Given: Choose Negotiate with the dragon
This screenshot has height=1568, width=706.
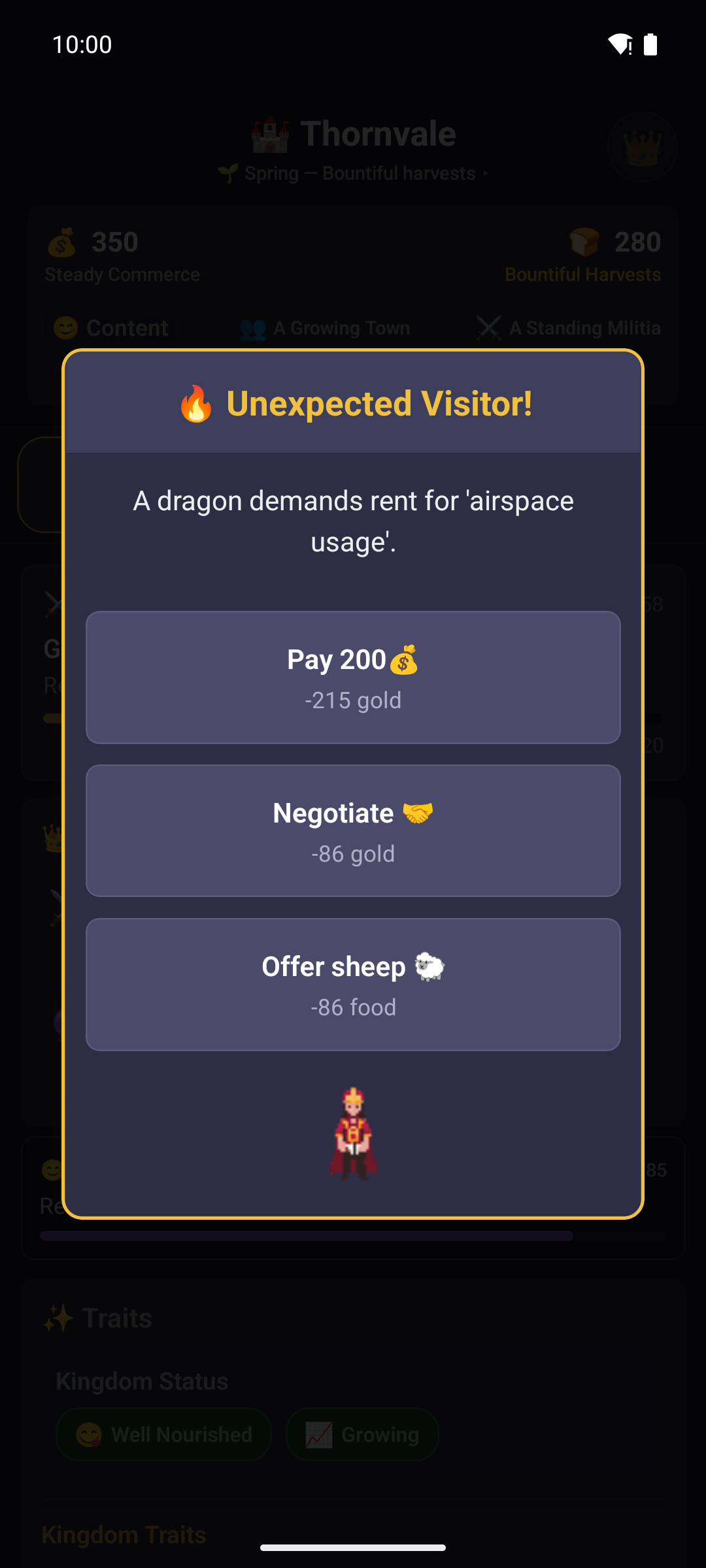Looking at the screenshot, I should tap(353, 830).
